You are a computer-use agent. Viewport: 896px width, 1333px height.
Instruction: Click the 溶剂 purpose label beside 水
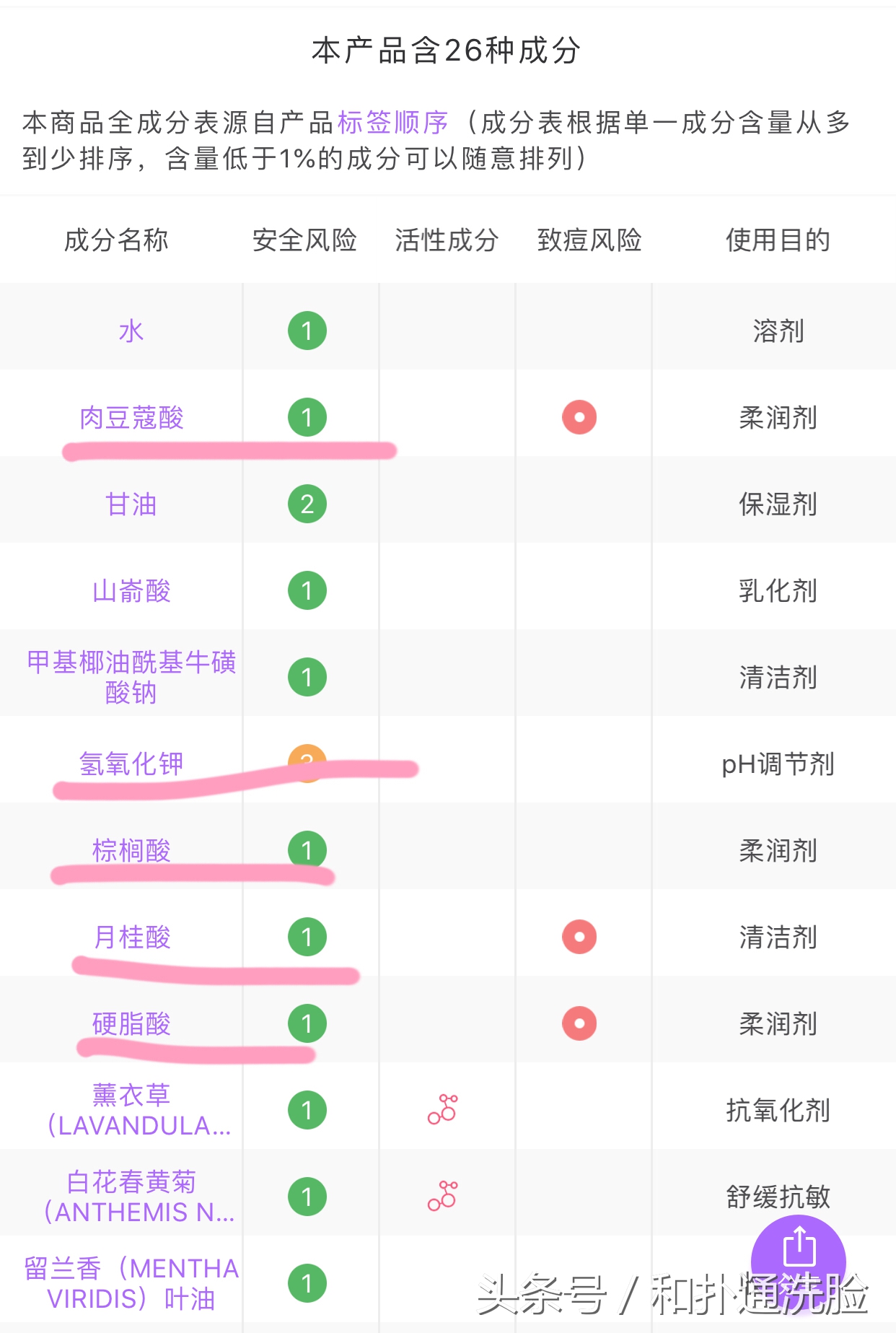coord(778,330)
